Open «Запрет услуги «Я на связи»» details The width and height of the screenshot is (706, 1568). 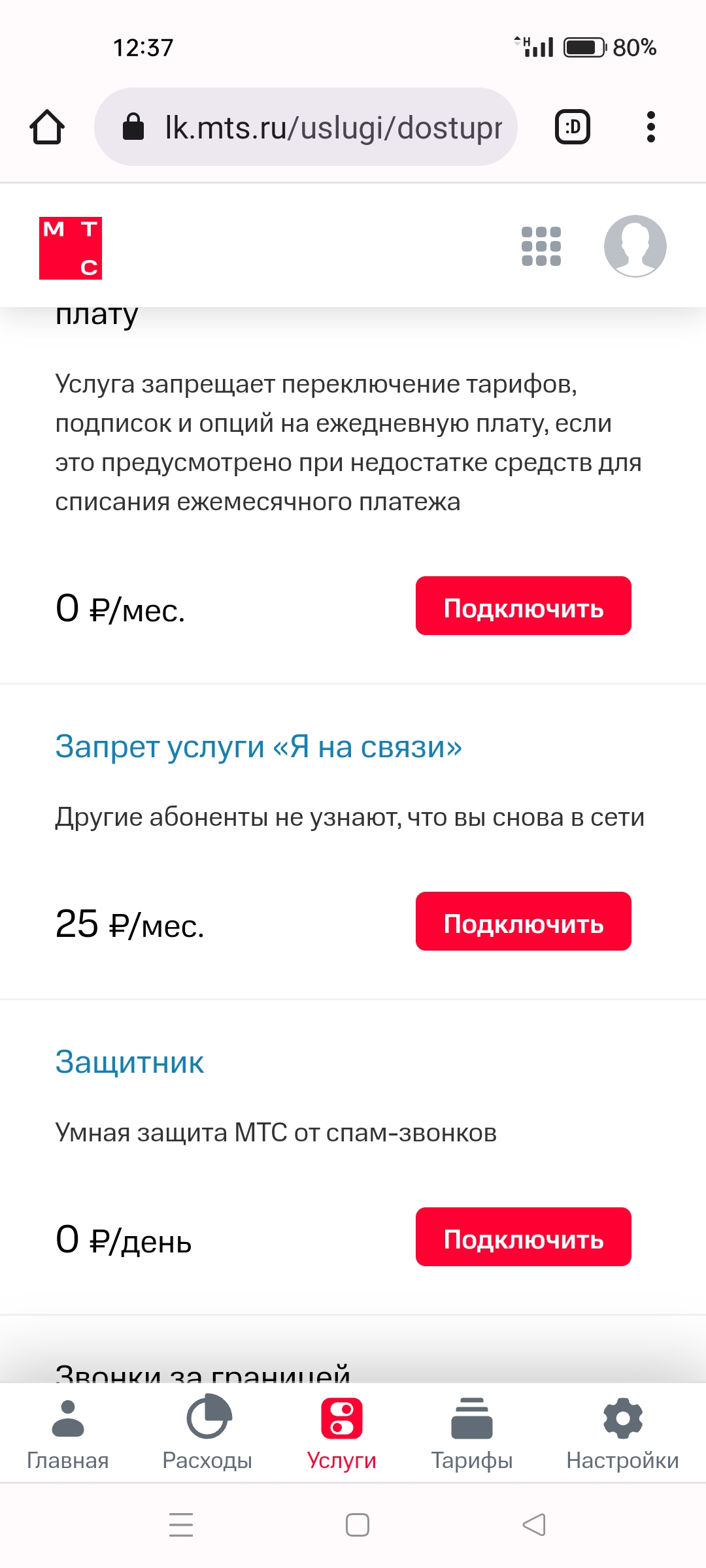(258, 746)
